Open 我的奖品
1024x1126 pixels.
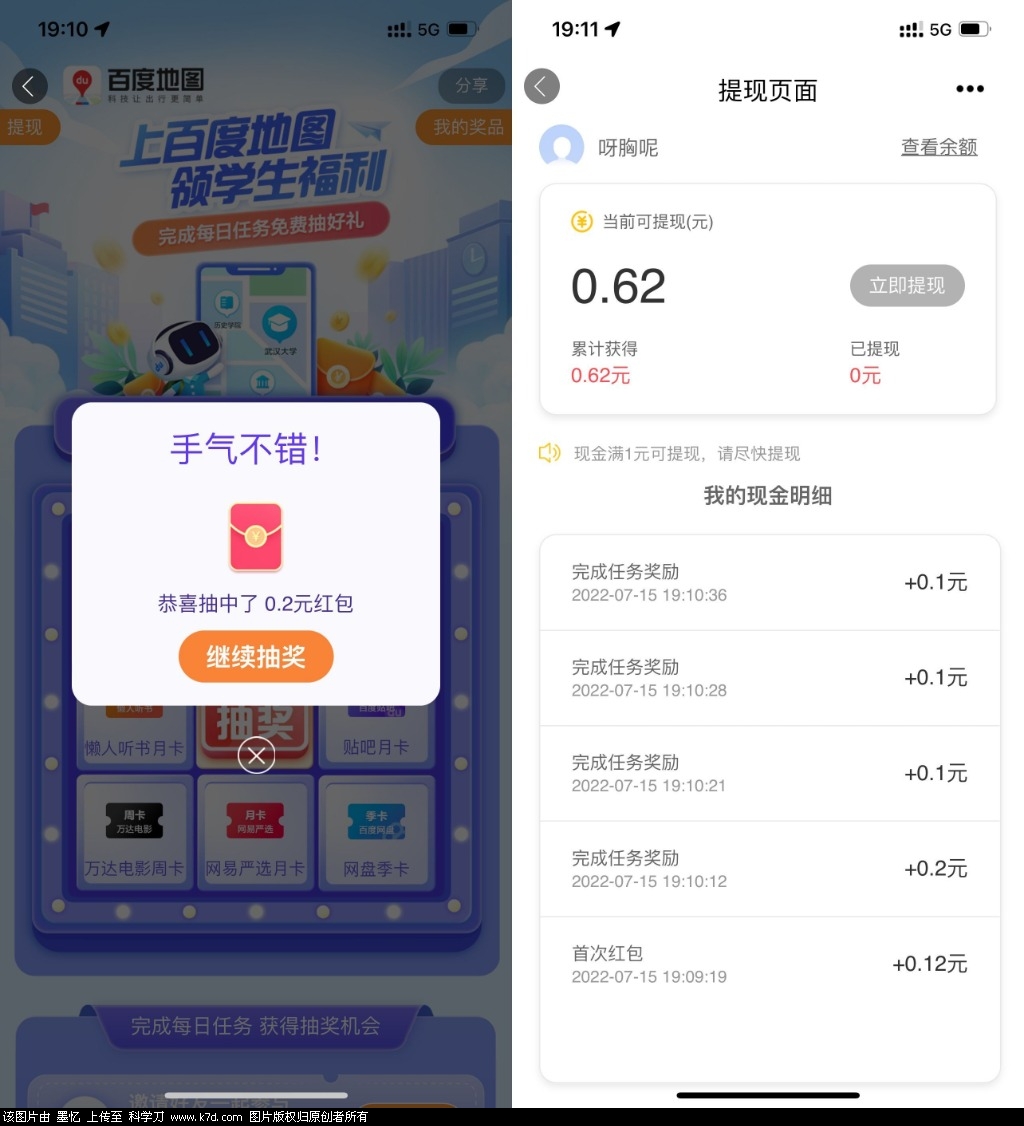click(466, 127)
